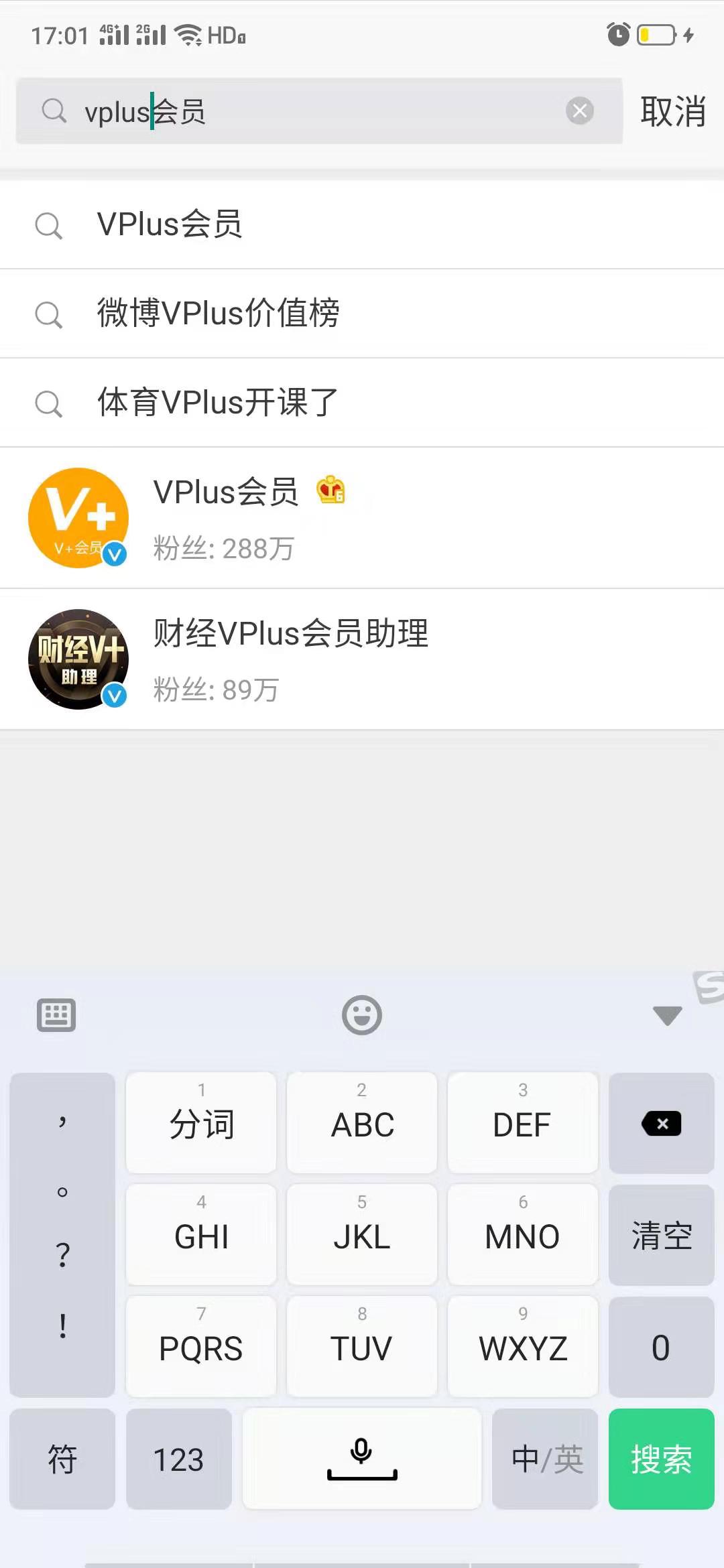Clear the search text with X icon
Image resolution: width=724 pixels, height=1568 pixels.
tap(580, 111)
